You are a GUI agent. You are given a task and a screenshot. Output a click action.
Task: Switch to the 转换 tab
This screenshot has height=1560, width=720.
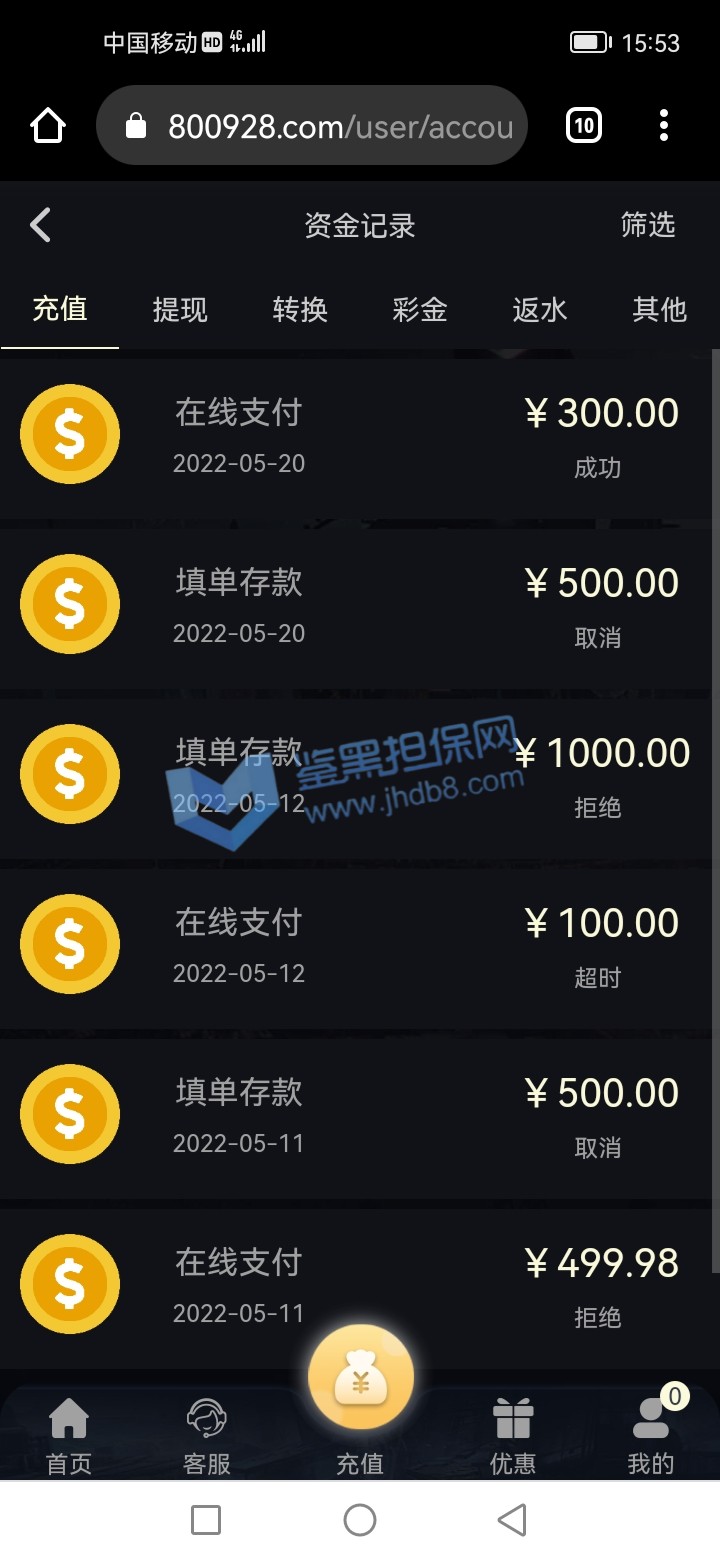pyautogui.click(x=300, y=310)
